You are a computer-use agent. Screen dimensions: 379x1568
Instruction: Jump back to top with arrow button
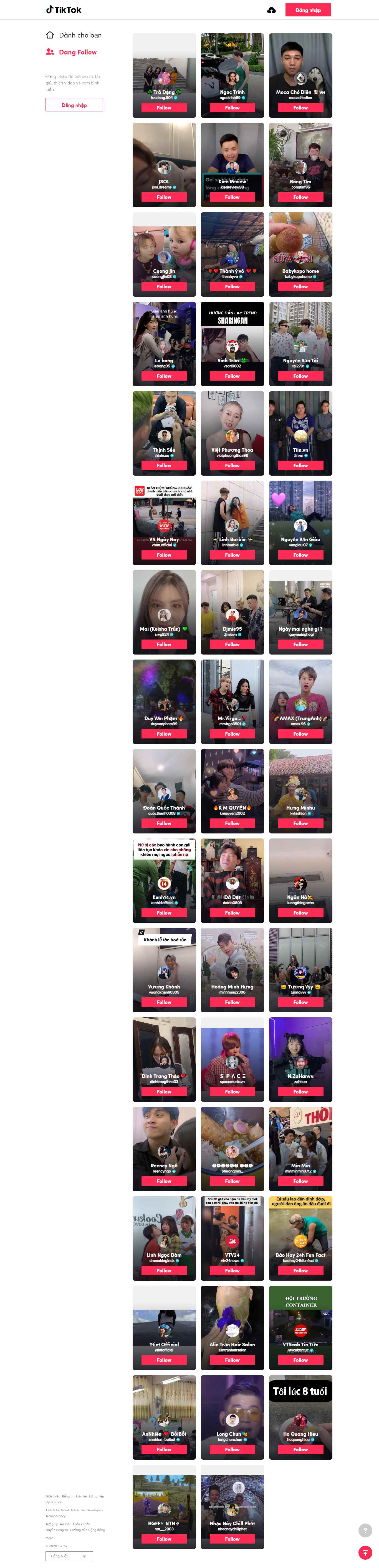(365, 1552)
